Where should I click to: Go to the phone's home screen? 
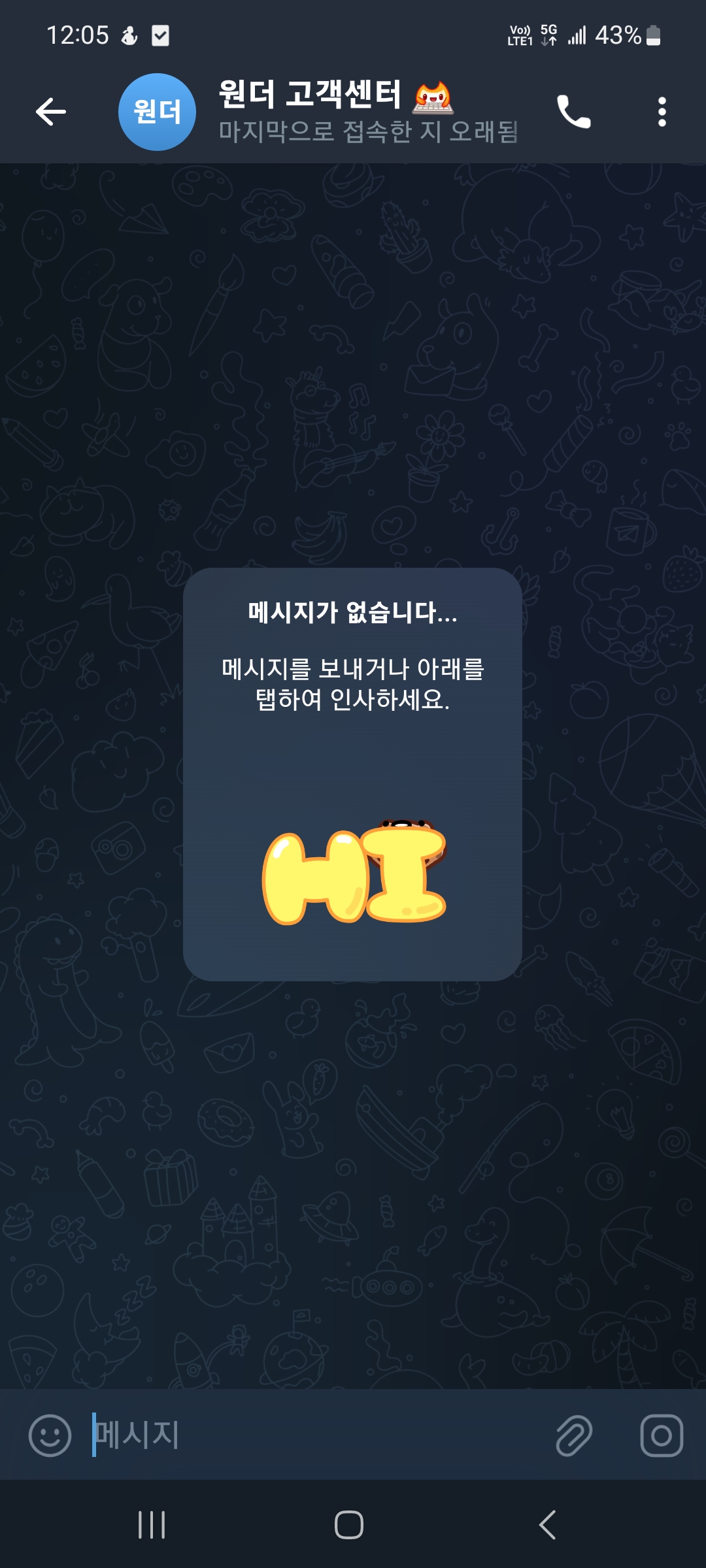click(349, 1525)
